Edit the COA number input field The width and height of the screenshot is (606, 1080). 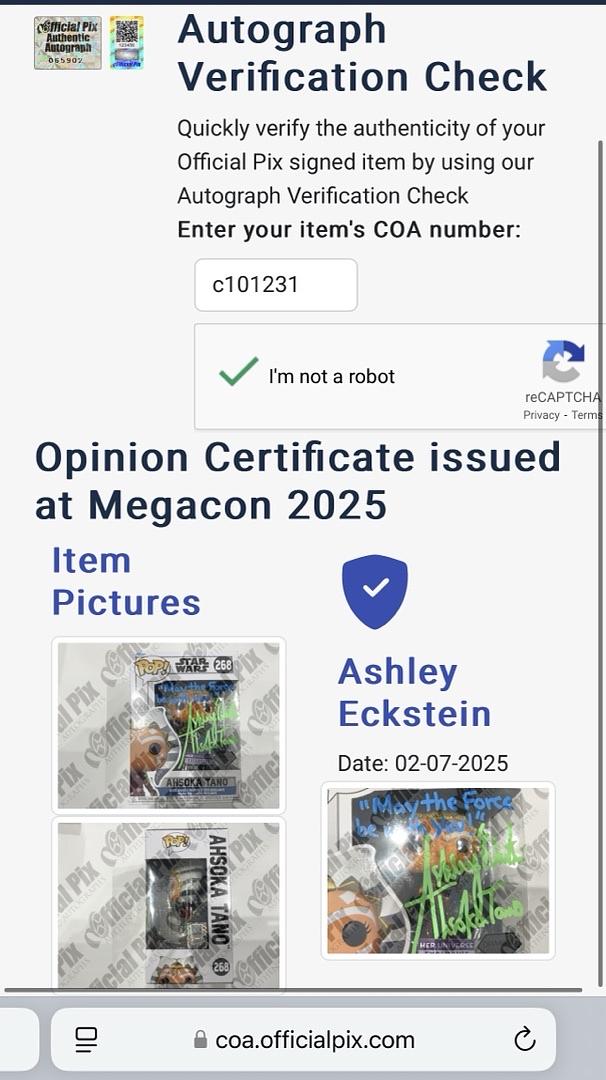275,285
